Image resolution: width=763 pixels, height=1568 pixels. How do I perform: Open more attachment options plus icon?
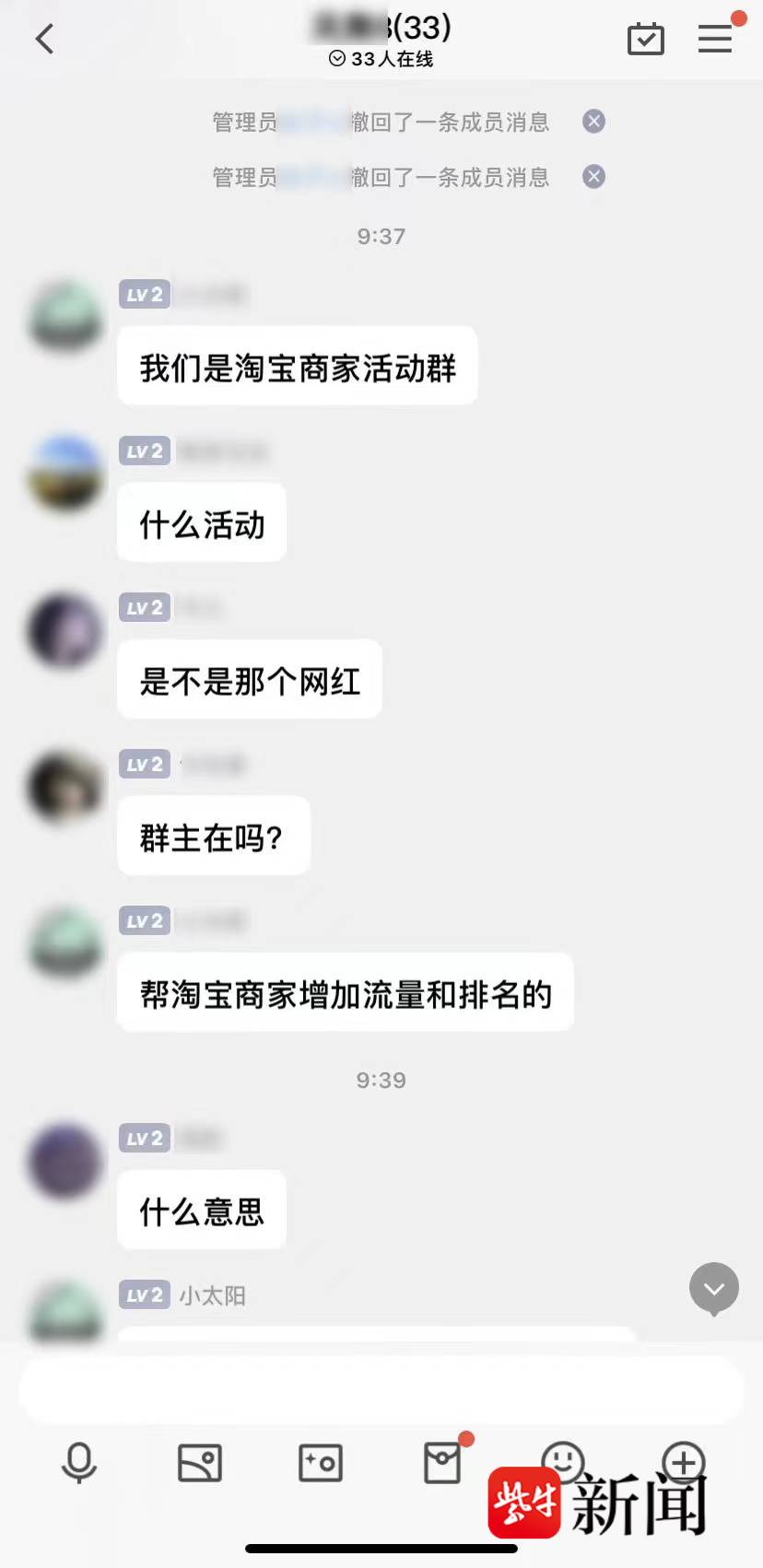click(684, 1459)
